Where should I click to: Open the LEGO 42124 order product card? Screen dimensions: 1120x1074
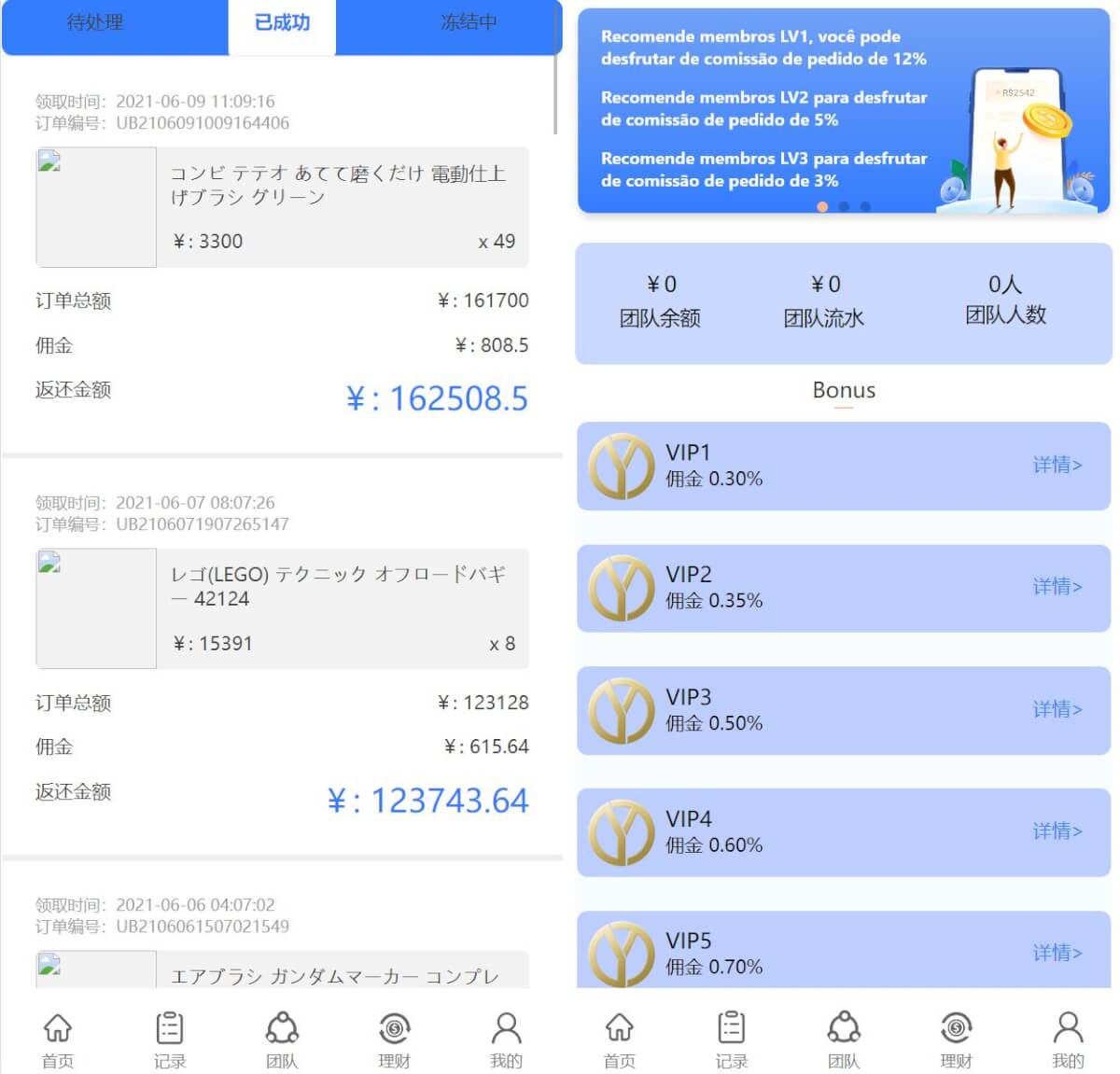pos(283,608)
